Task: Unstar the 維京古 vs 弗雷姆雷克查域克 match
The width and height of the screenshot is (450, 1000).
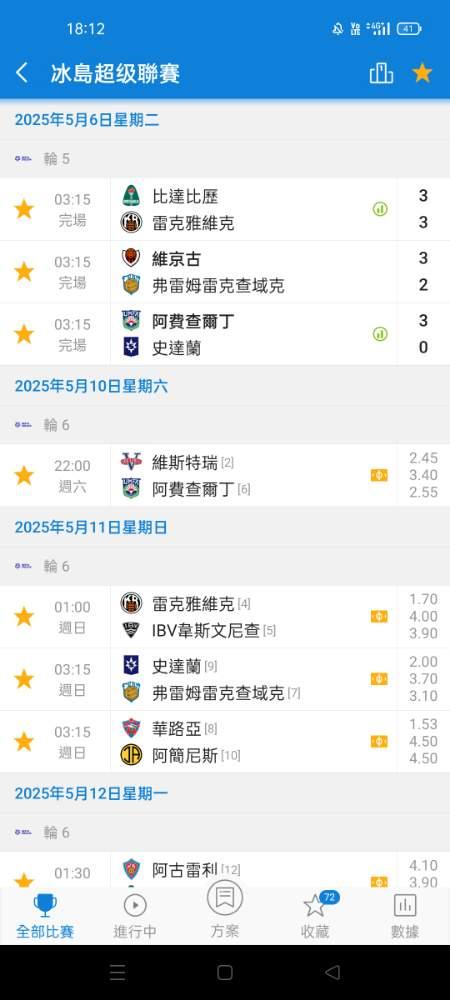Action: pyautogui.click(x=24, y=272)
